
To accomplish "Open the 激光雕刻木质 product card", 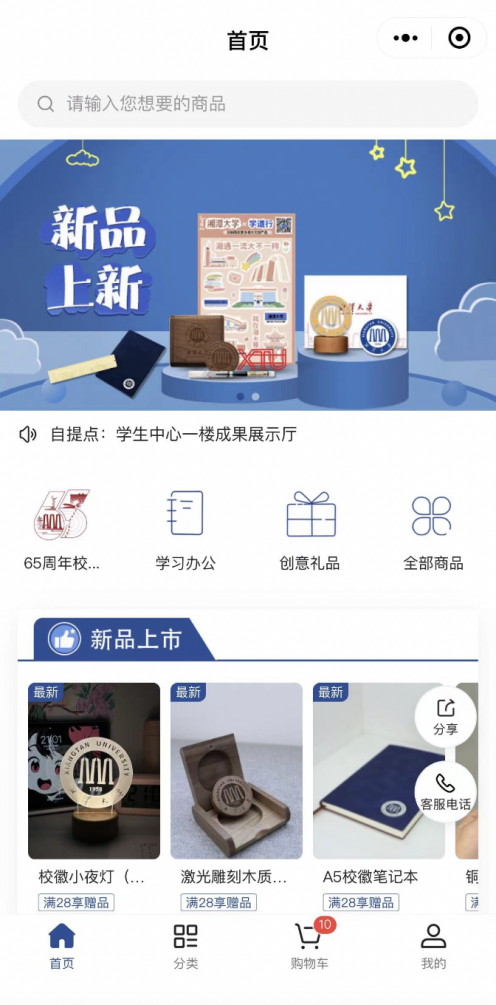I will point(236,797).
